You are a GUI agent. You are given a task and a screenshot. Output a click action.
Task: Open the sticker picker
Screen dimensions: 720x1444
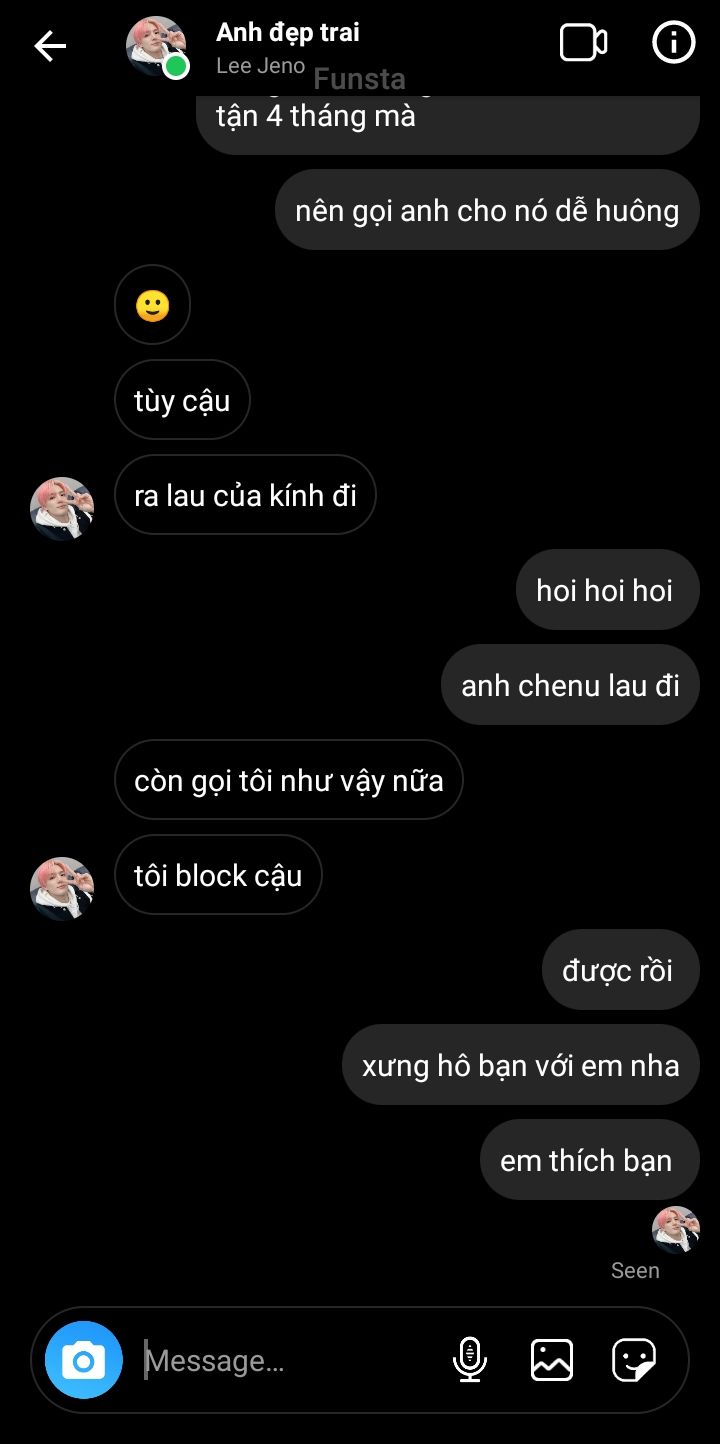(634, 1360)
